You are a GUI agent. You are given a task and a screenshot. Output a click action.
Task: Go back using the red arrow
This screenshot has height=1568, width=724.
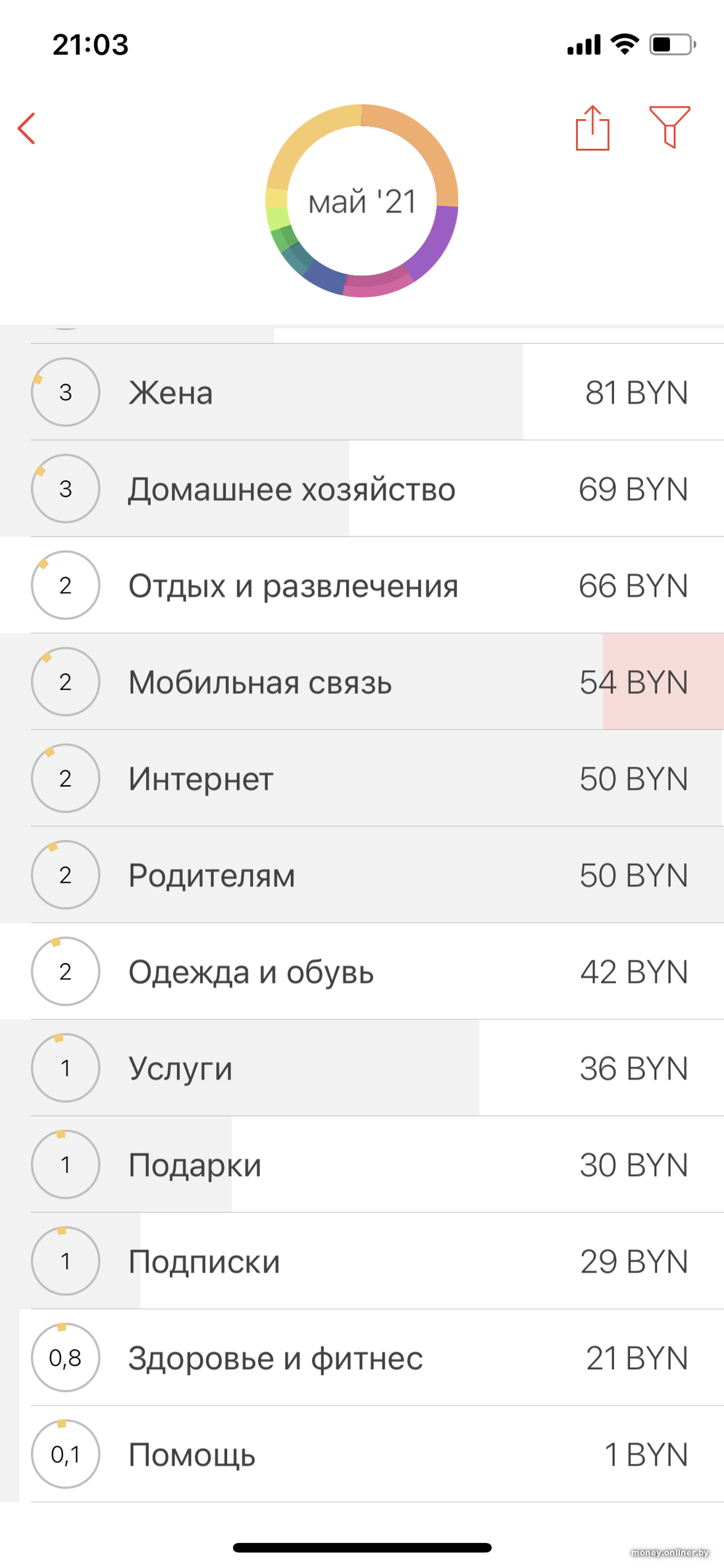[27, 128]
